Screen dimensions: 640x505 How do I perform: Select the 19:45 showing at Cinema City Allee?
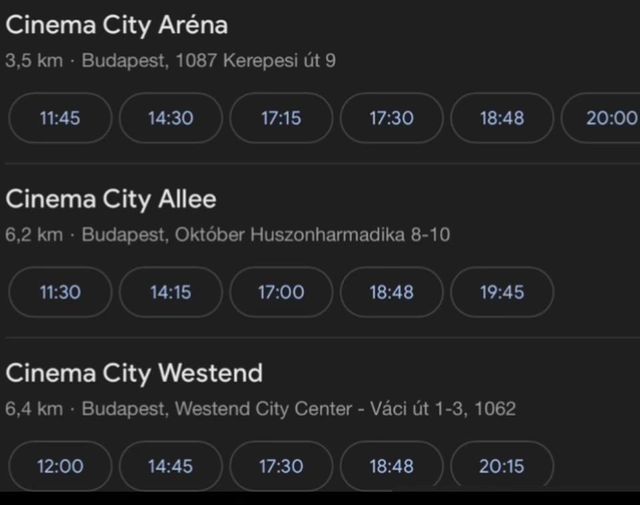pos(502,292)
